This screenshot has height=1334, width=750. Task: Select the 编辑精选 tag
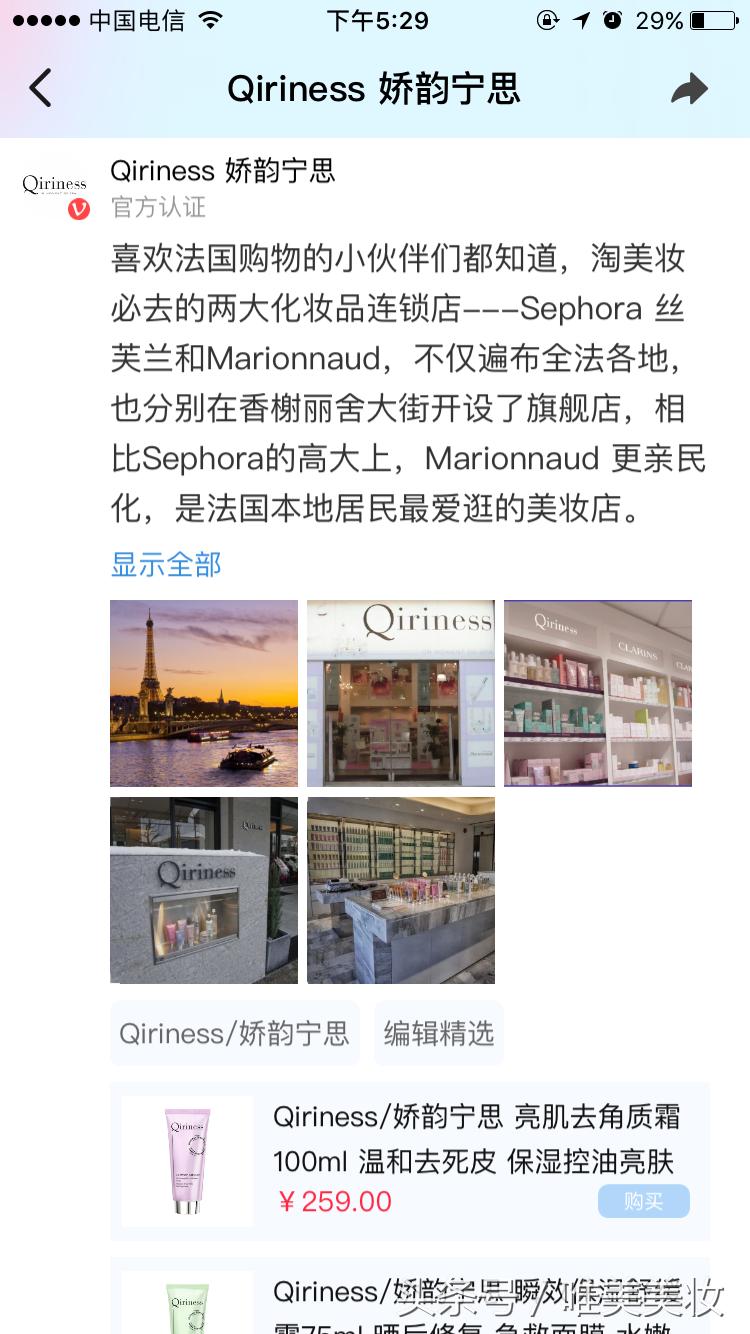point(438,1033)
